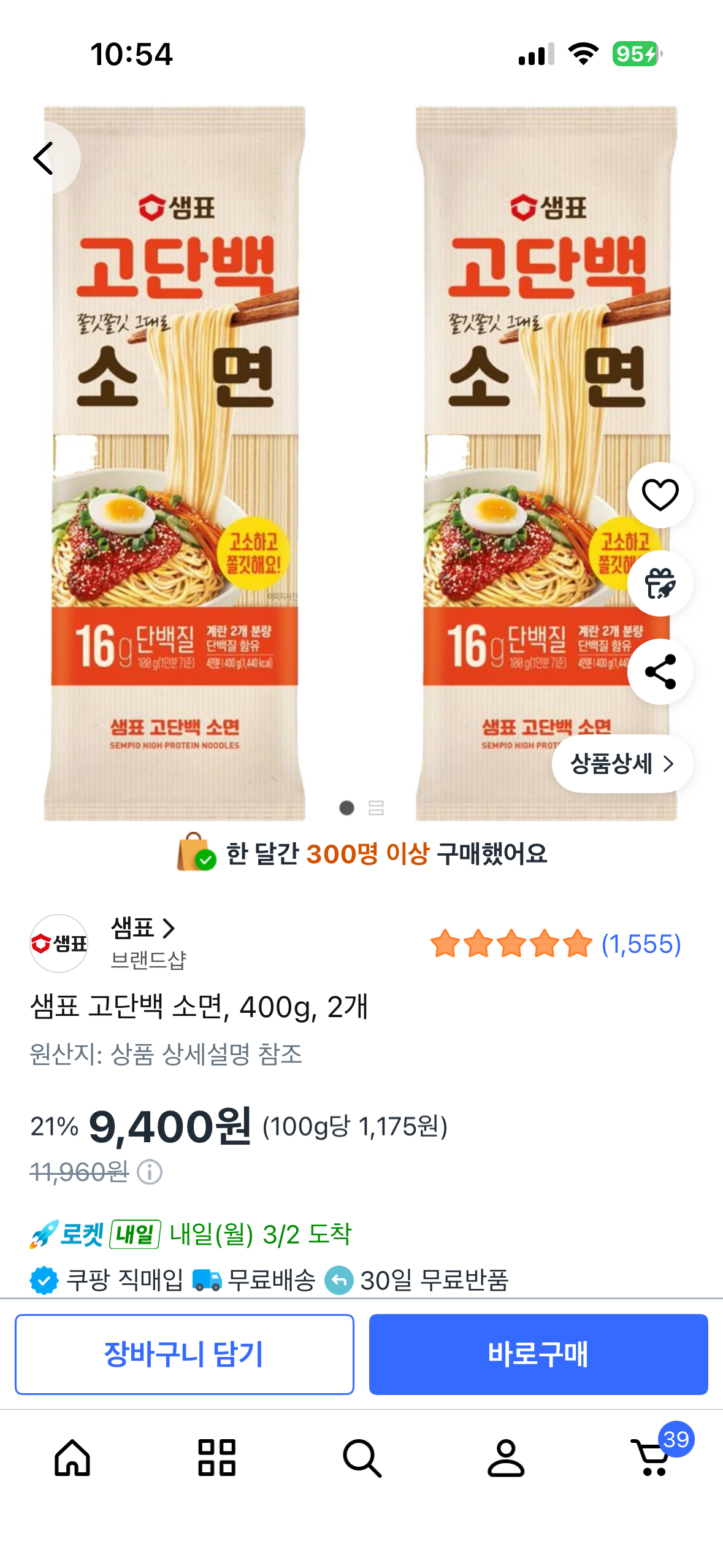The image size is (723, 1568).
Task: Switch to the my account tab
Action: pyautogui.click(x=506, y=1458)
